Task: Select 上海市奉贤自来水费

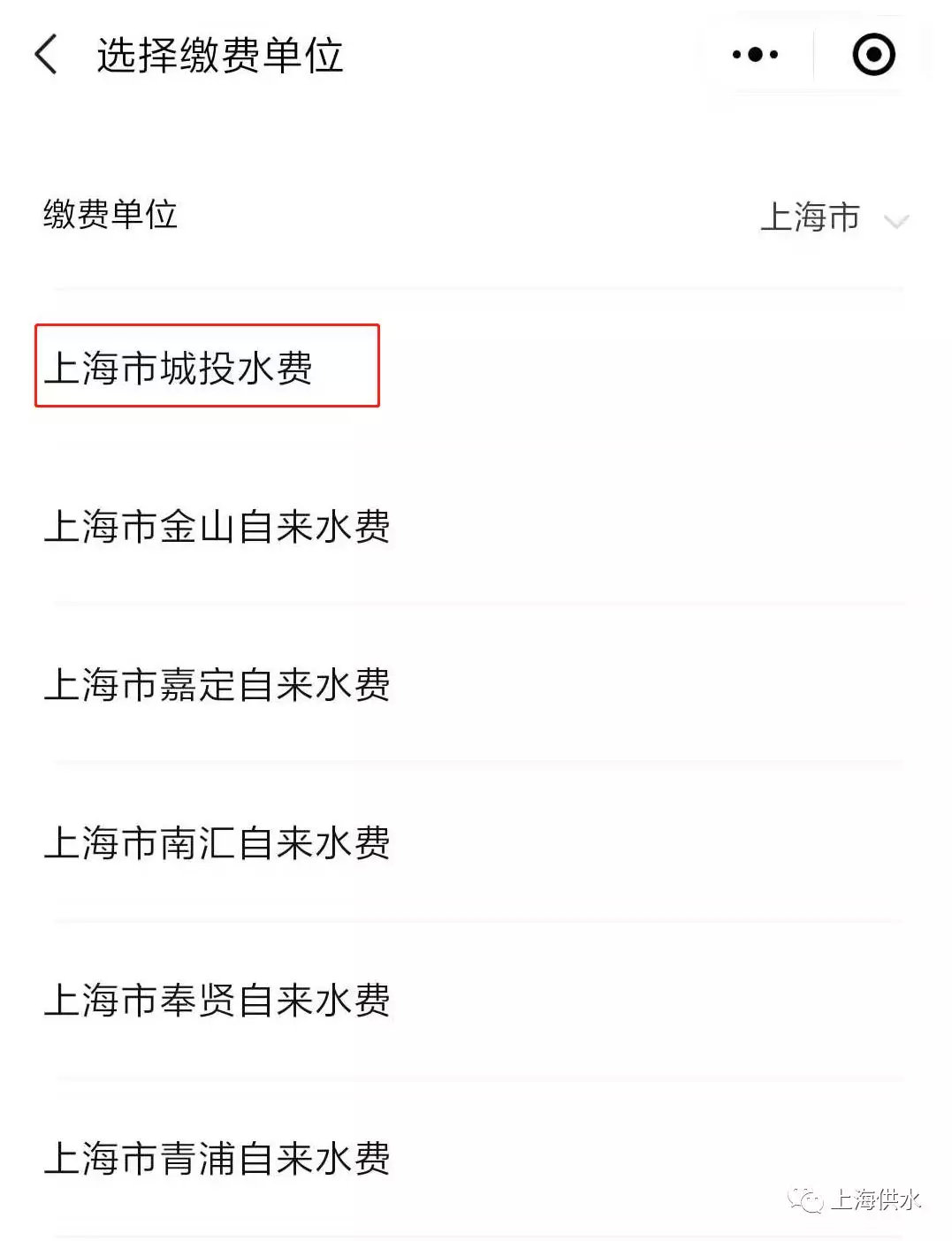Action: tap(219, 1000)
